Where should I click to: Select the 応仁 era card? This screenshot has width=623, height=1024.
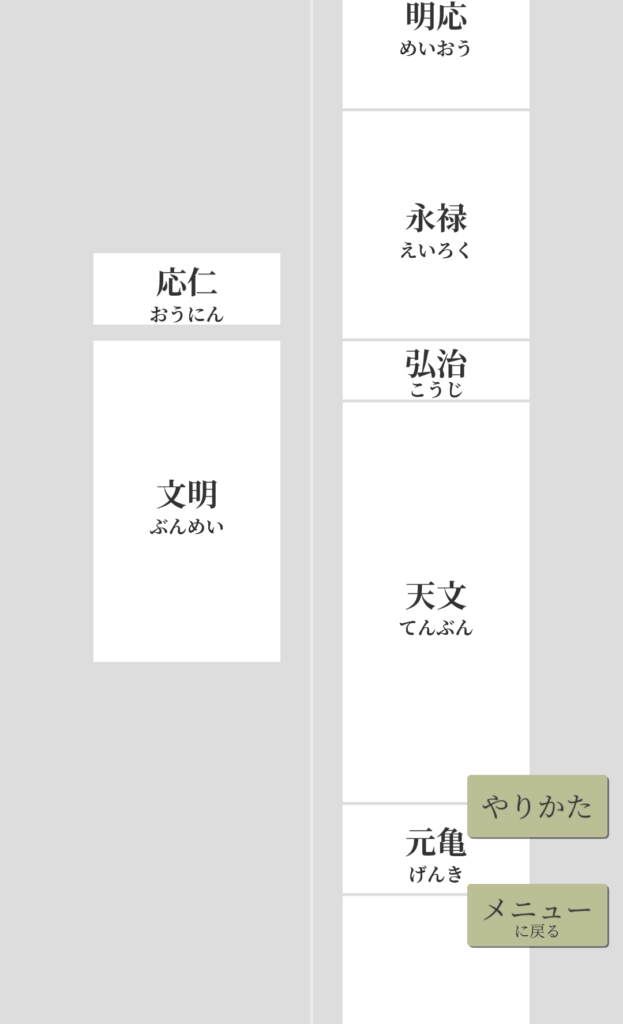click(186, 289)
